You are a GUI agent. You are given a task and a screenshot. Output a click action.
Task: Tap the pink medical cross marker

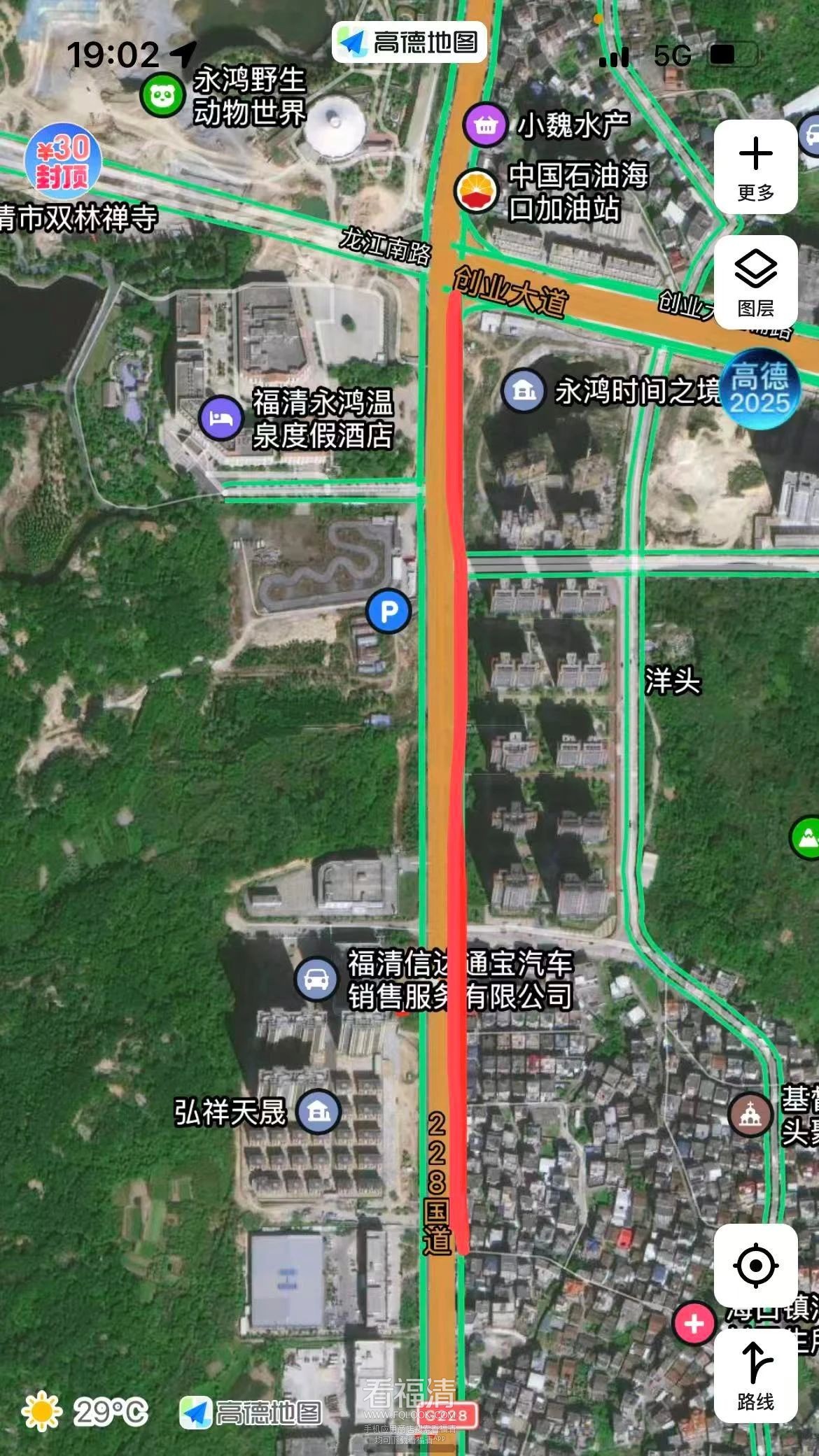point(694,1323)
